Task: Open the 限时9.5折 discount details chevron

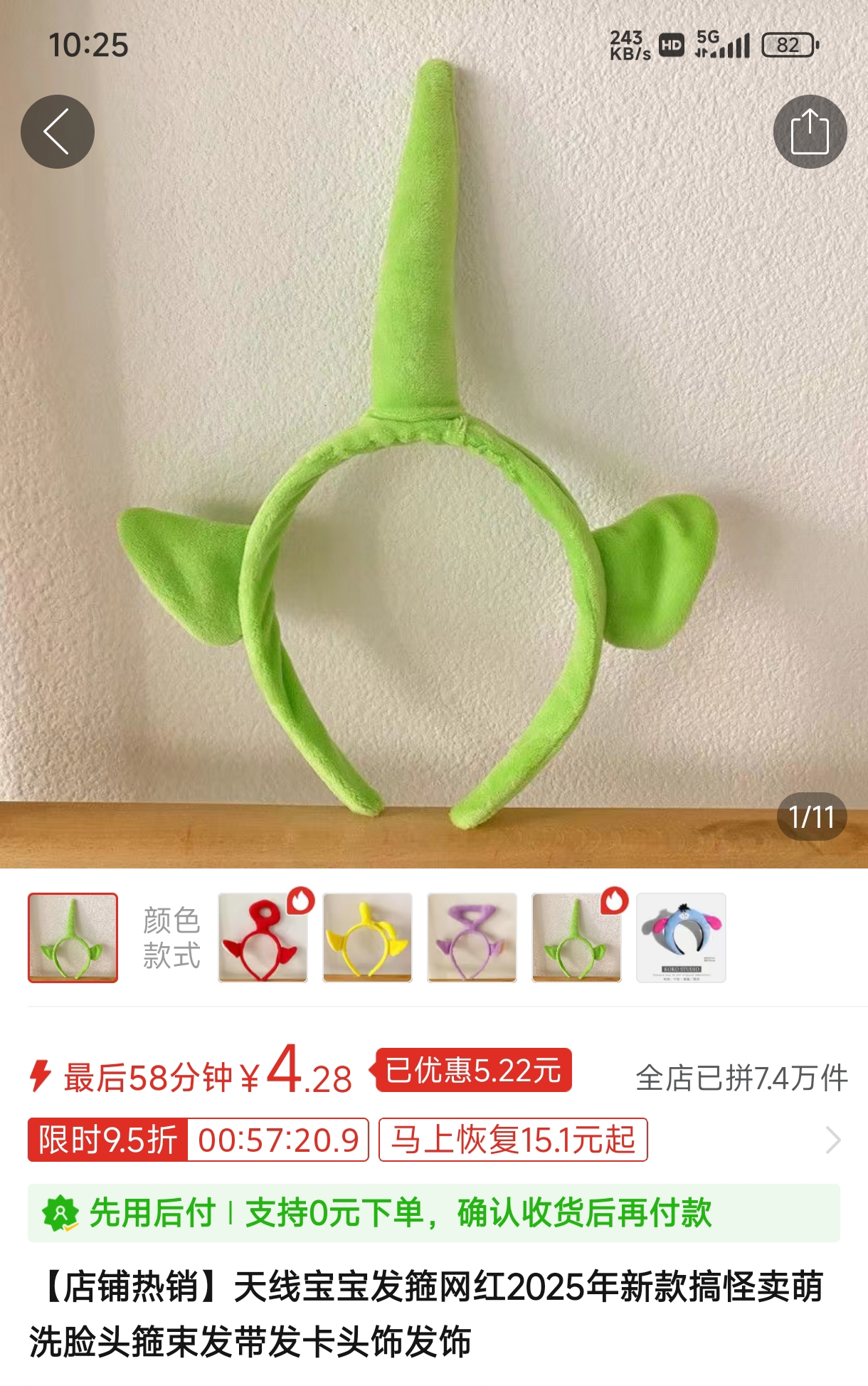Action: (x=833, y=1140)
